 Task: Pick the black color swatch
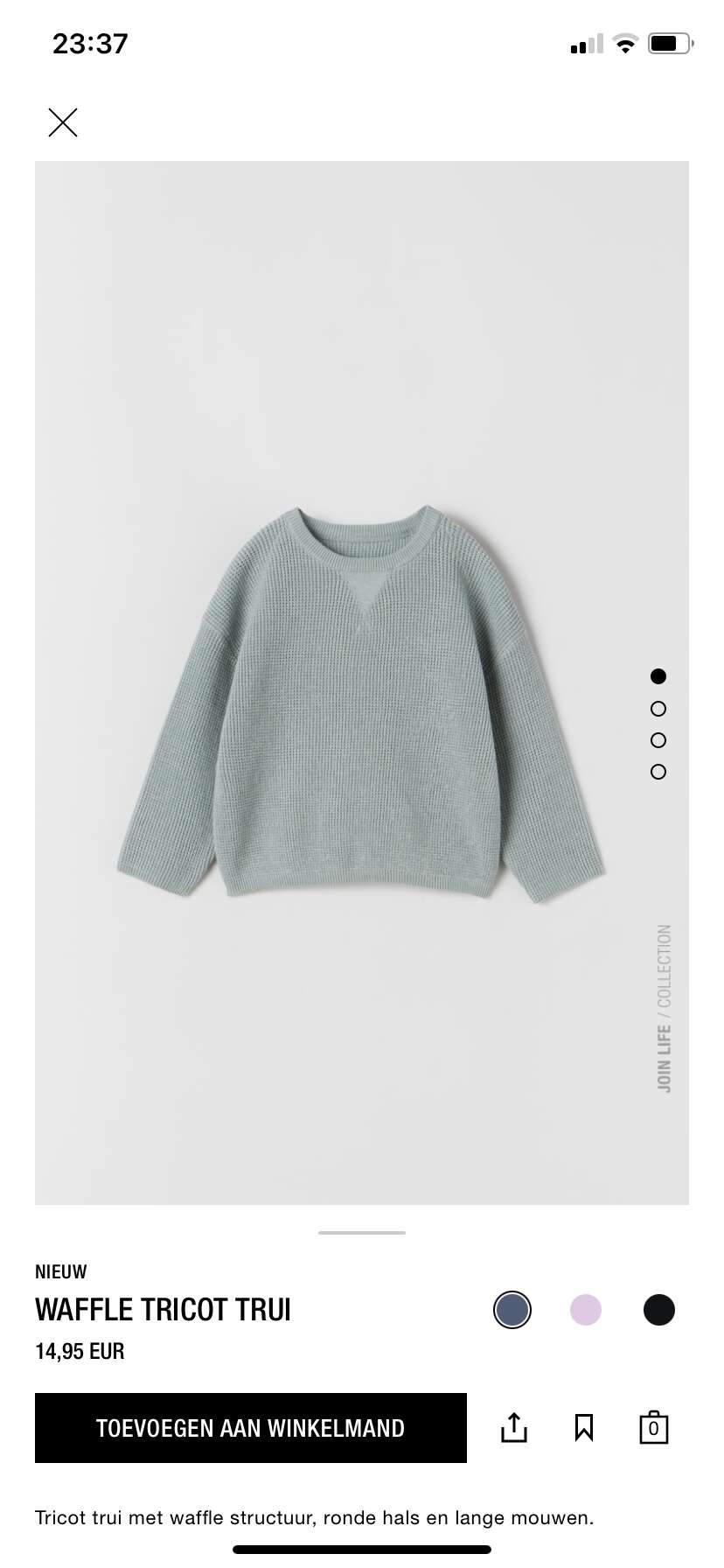(659, 1310)
